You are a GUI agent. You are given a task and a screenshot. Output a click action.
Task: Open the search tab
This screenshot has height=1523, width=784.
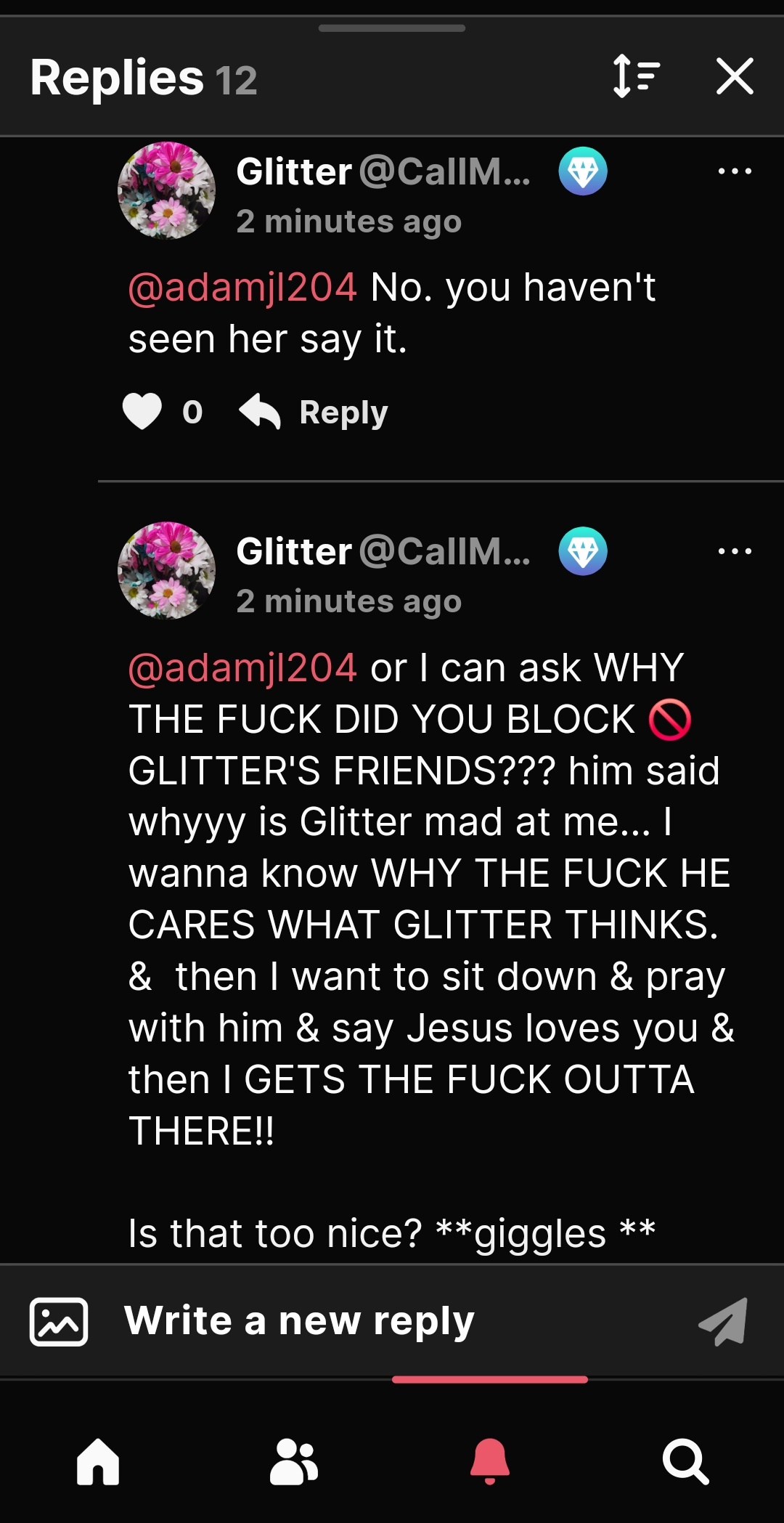pos(686,1461)
